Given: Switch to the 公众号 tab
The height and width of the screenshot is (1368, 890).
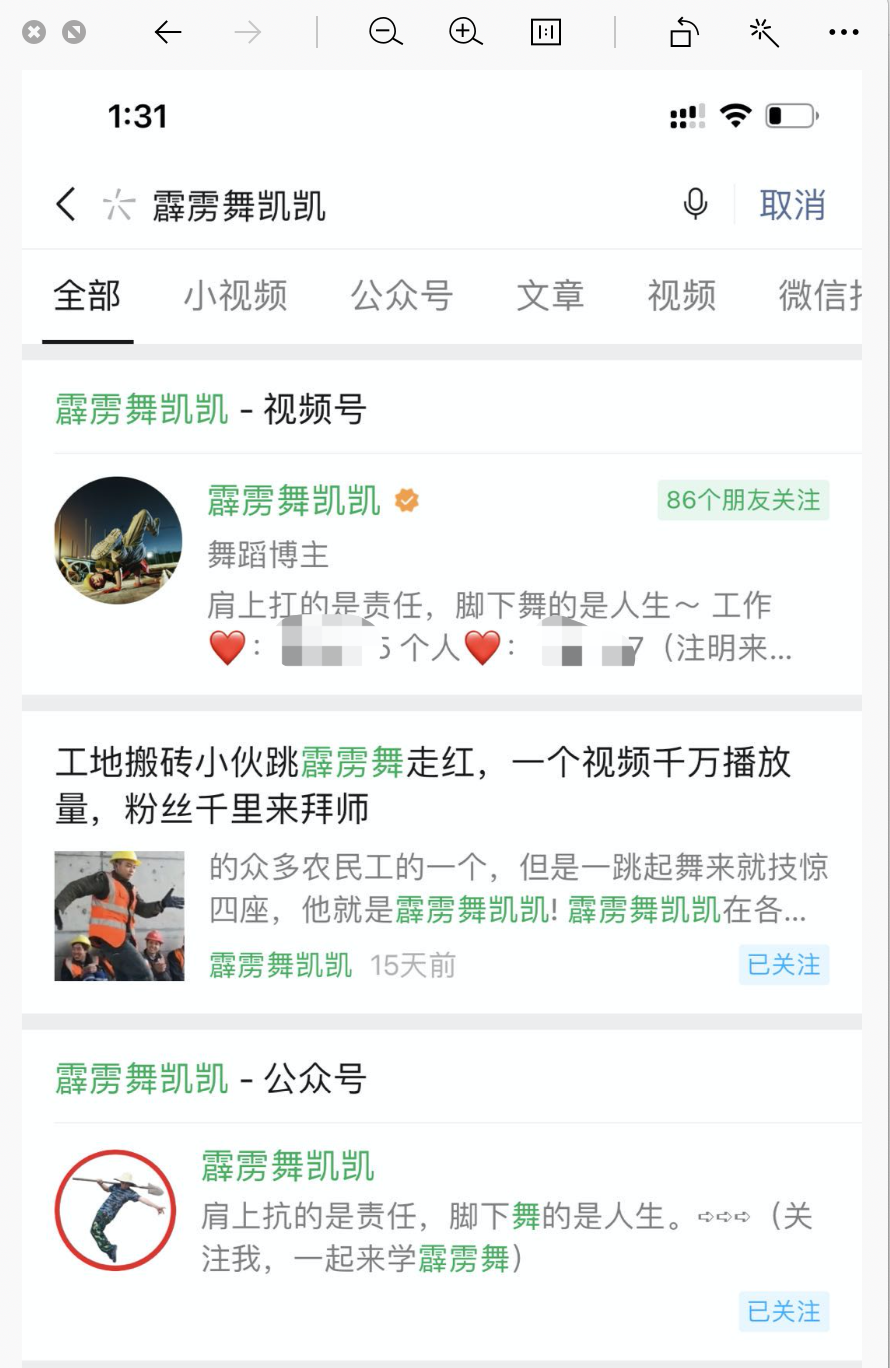Looking at the screenshot, I should (x=401, y=296).
